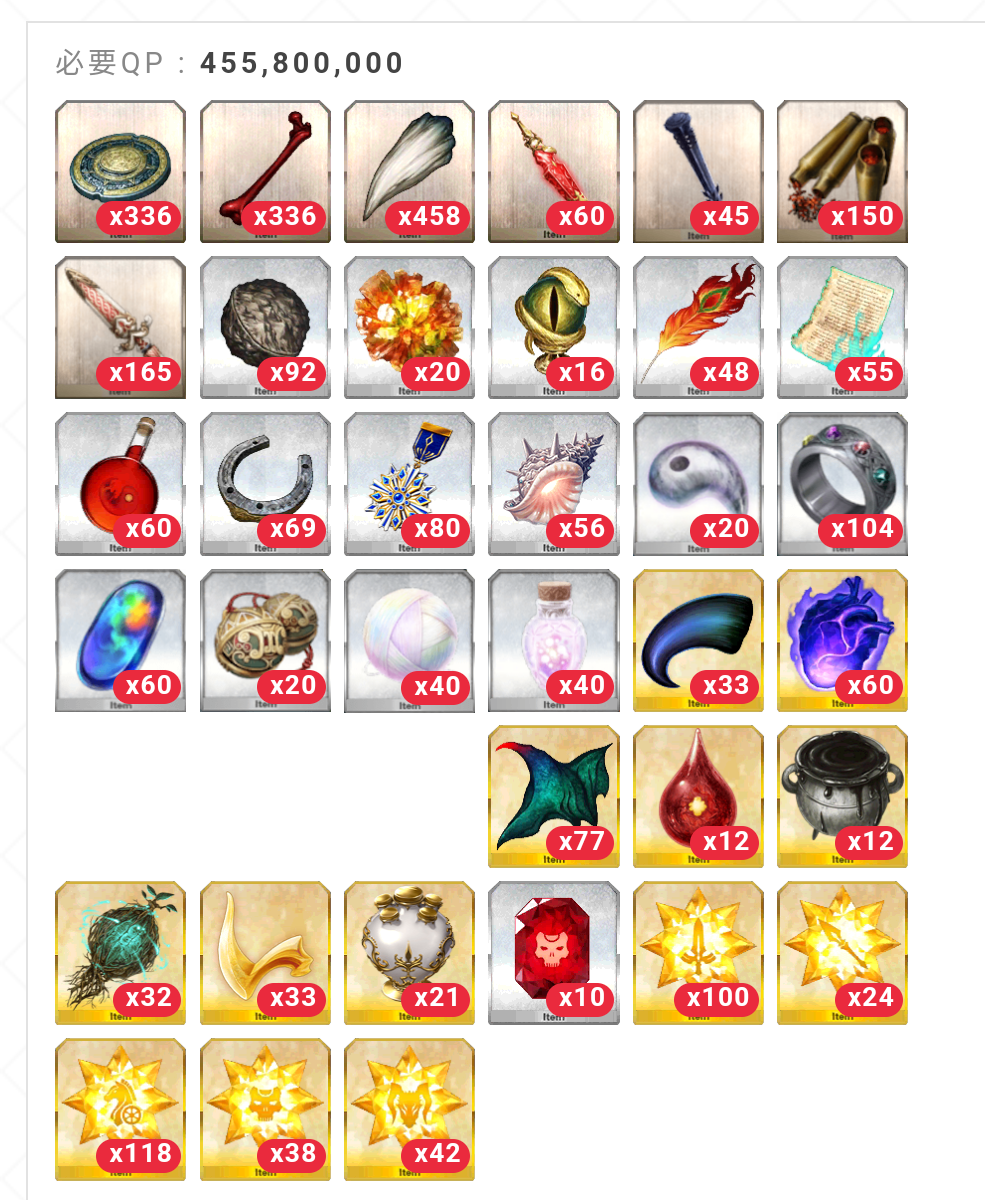The image size is (985, 1200).
Task: Select the glowing scroll page x55
Action: [842, 327]
